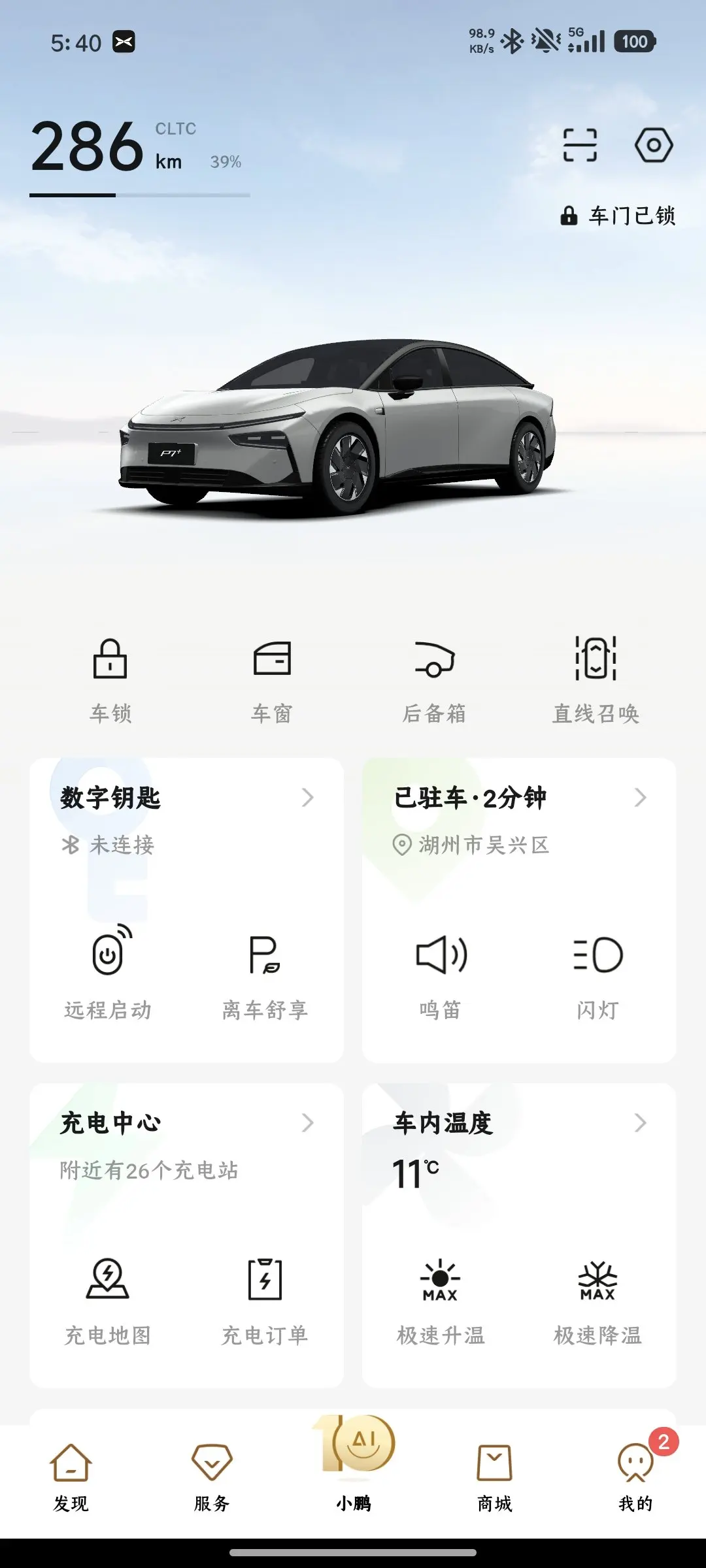
Task: Activate 极速升温 max heating
Action: 441,1299
